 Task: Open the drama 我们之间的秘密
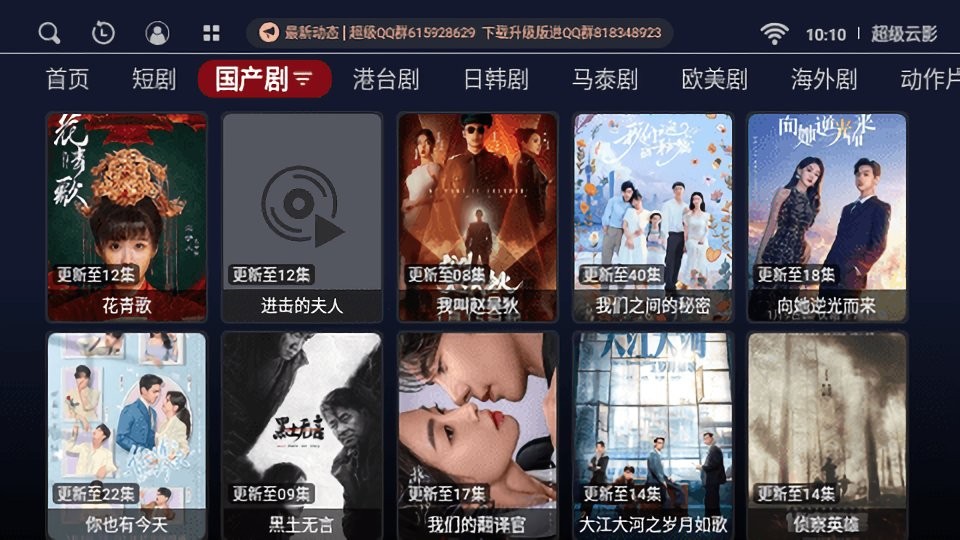click(x=653, y=216)
